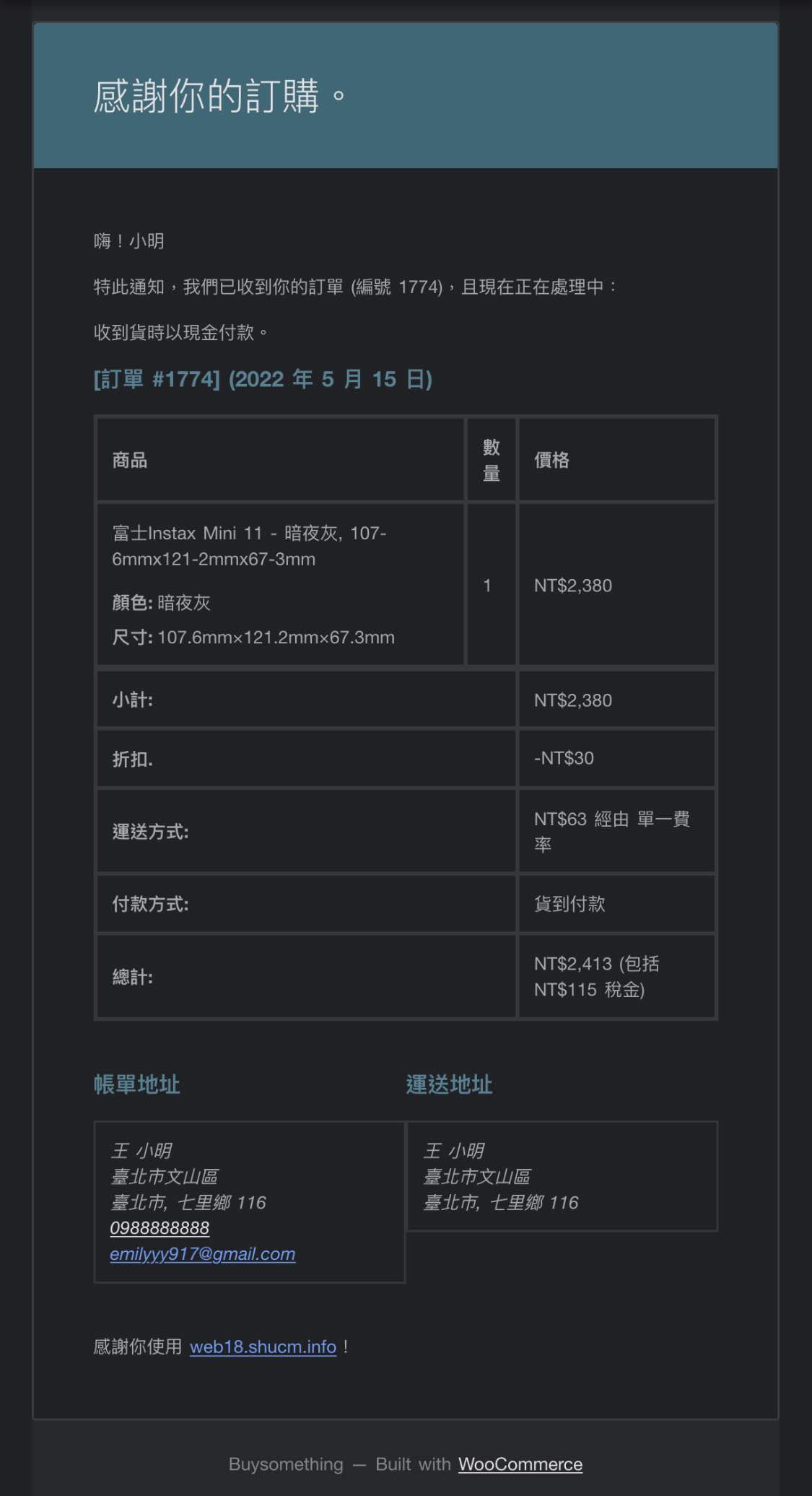
Task: Open the WooCommerce link in footer
Action: pyautogui.click(x=520, y=1464)
